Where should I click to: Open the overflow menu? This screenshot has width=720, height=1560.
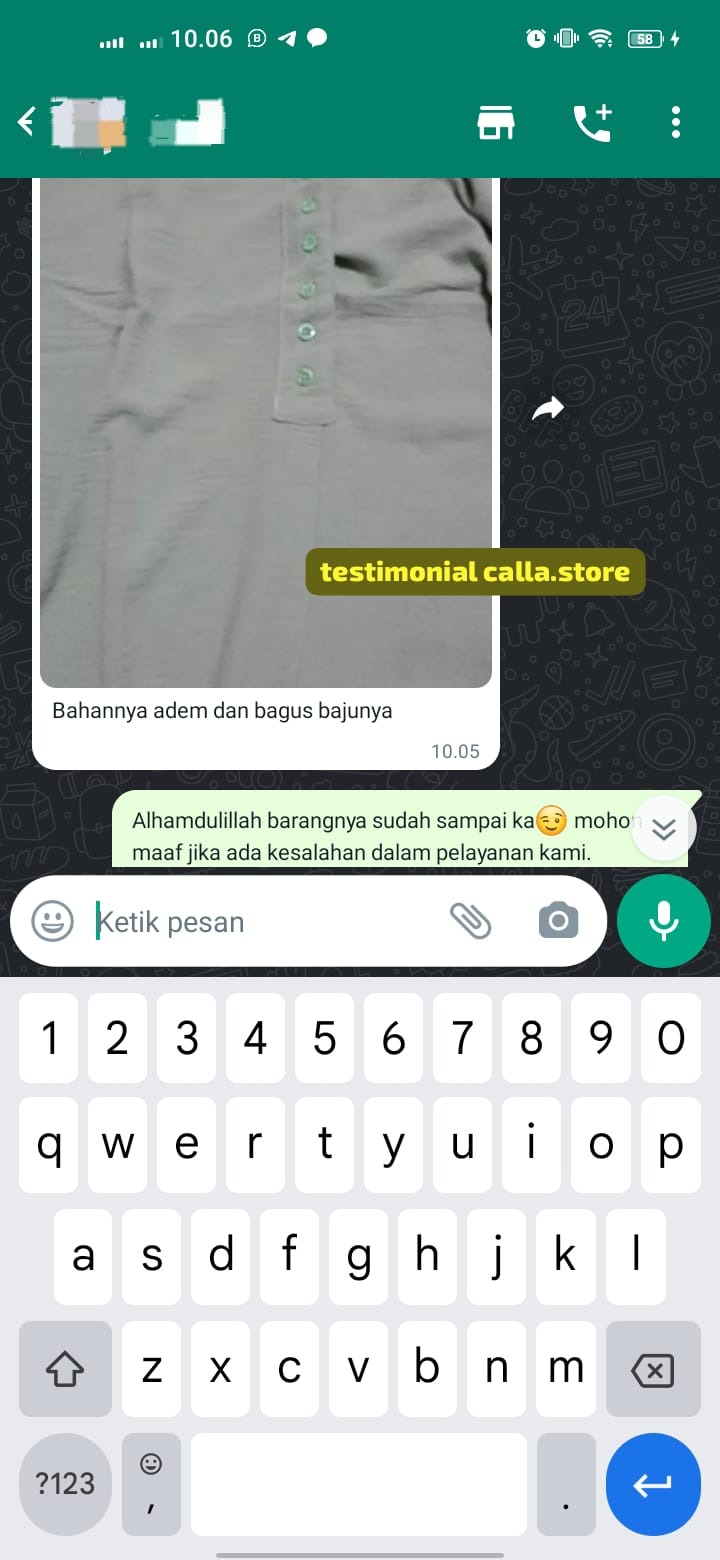point(676,122)
